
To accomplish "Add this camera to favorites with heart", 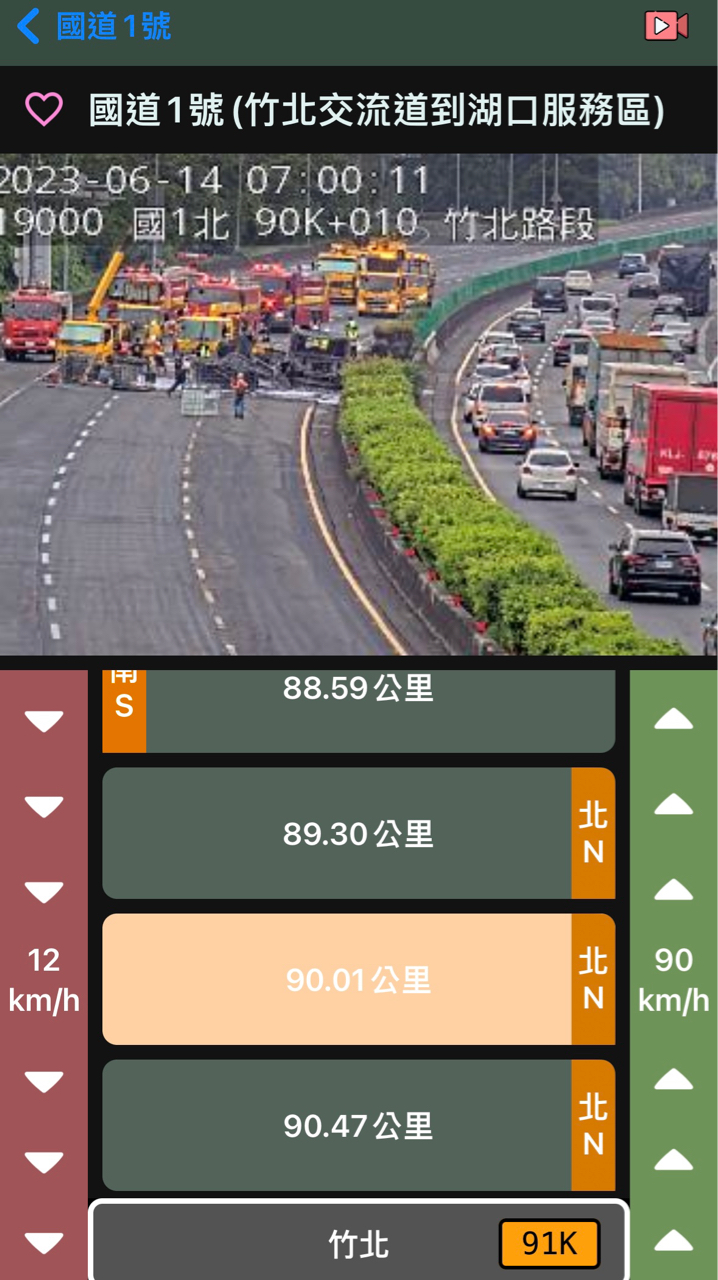I will 44,109.
